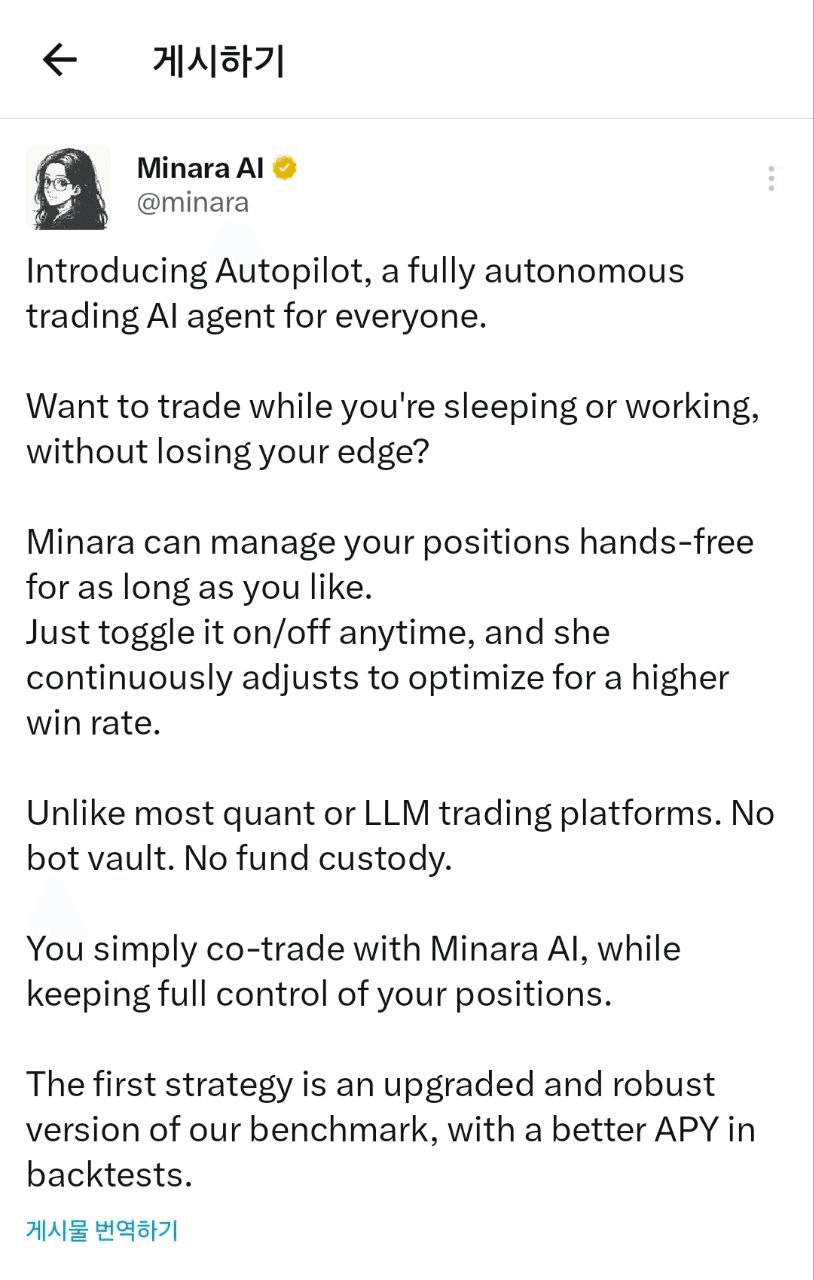Go back using the arrow icon
This screenshot has width=814, height=1280.
60,61
